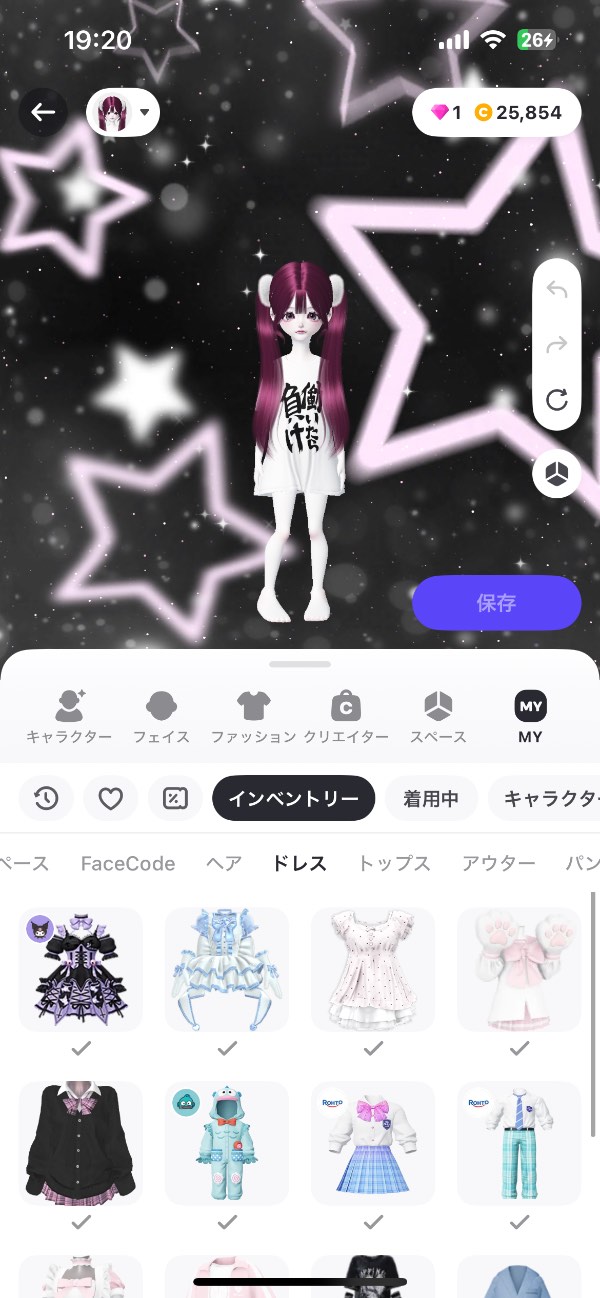
Task: Open the recent history clock chip
Action: click(x=46, y=798)
